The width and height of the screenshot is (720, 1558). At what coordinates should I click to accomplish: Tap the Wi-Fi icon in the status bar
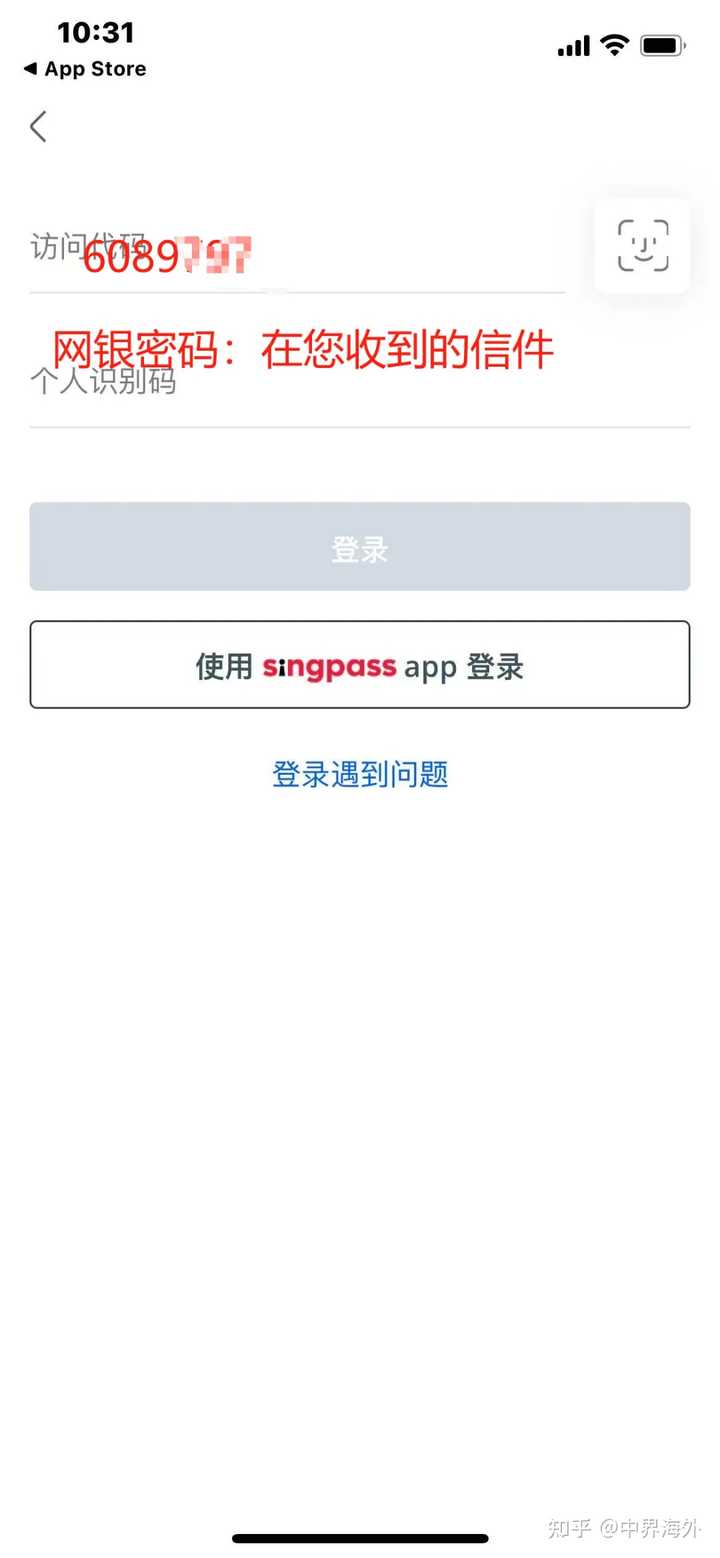pyautogui.click(x=614, y=44)
